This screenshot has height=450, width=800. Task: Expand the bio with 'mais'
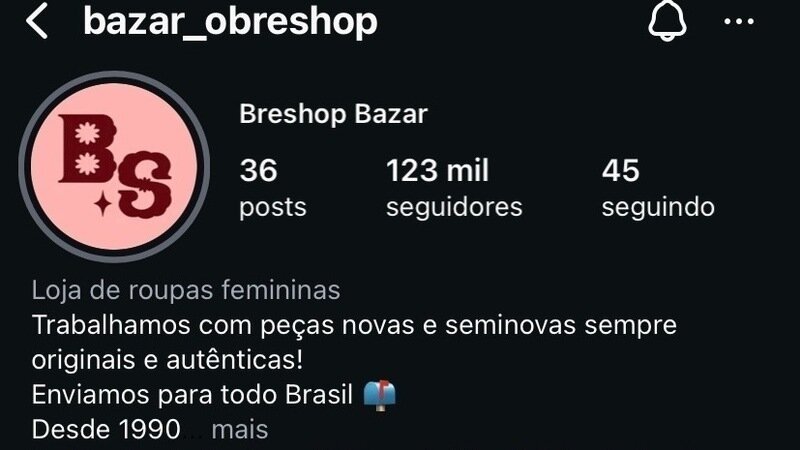pyautogui.click(x=241, y=430)
